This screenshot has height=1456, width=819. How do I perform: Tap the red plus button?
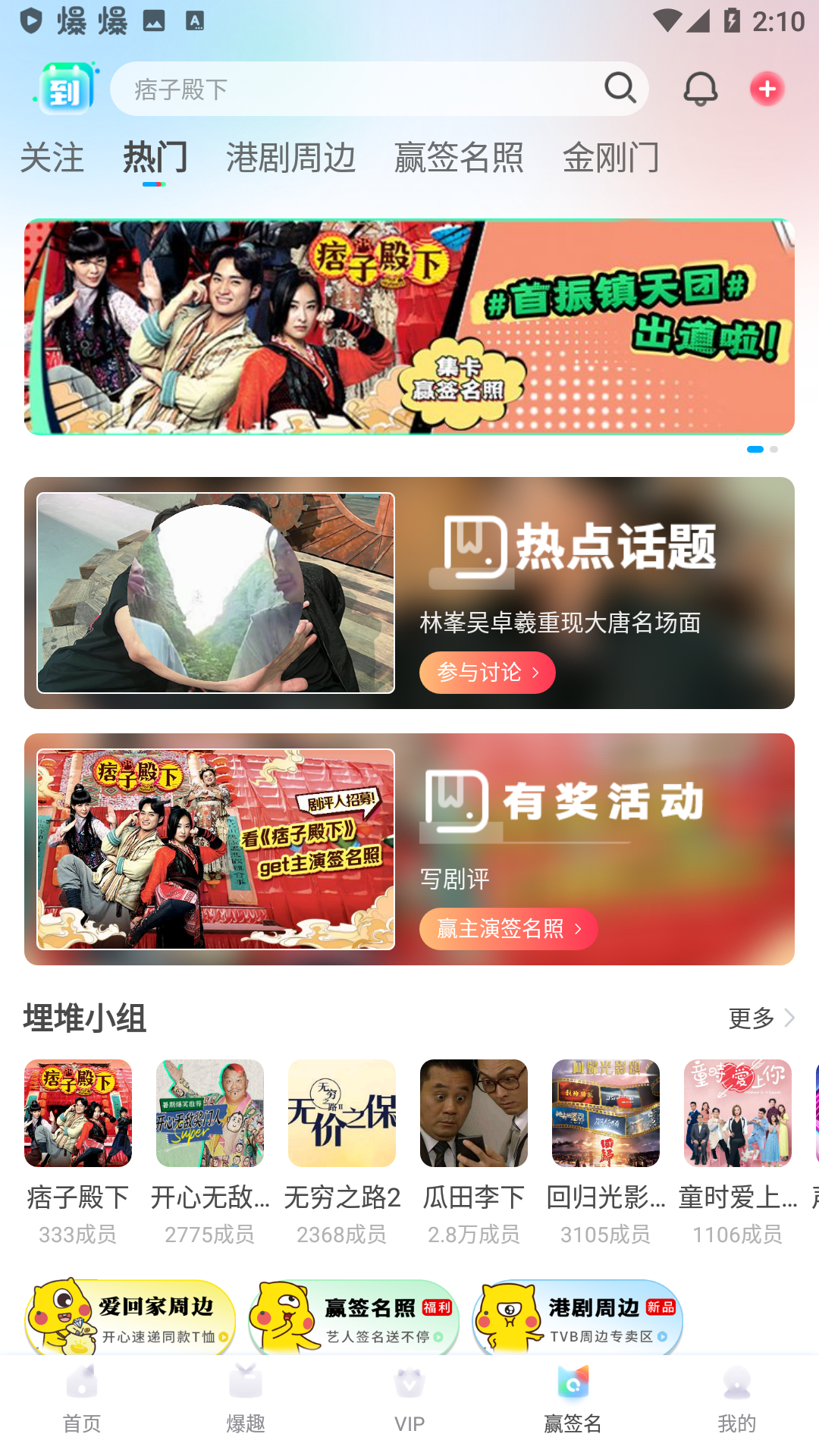click(x=767, y=89)
